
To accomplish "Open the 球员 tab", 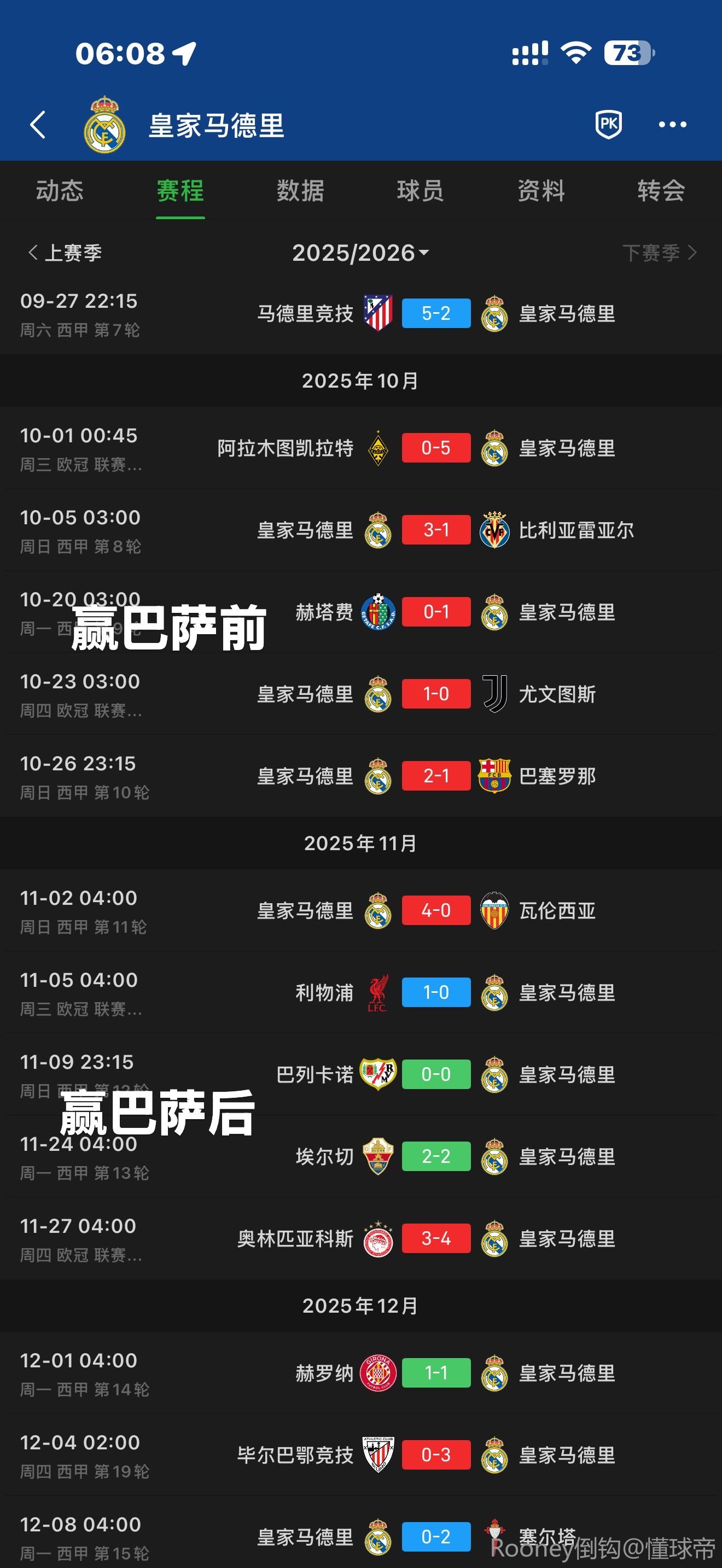I will pos(420,191).
